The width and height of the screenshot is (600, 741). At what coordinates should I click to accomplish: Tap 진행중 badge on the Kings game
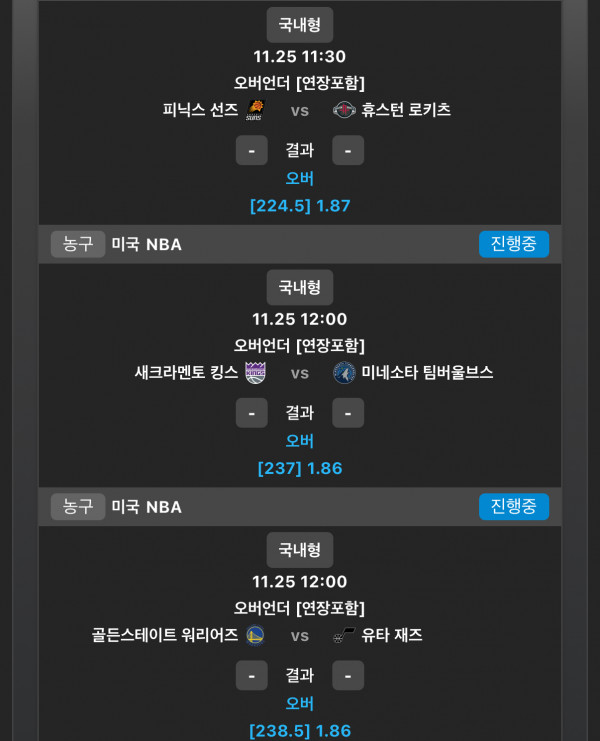pos(513,244)
